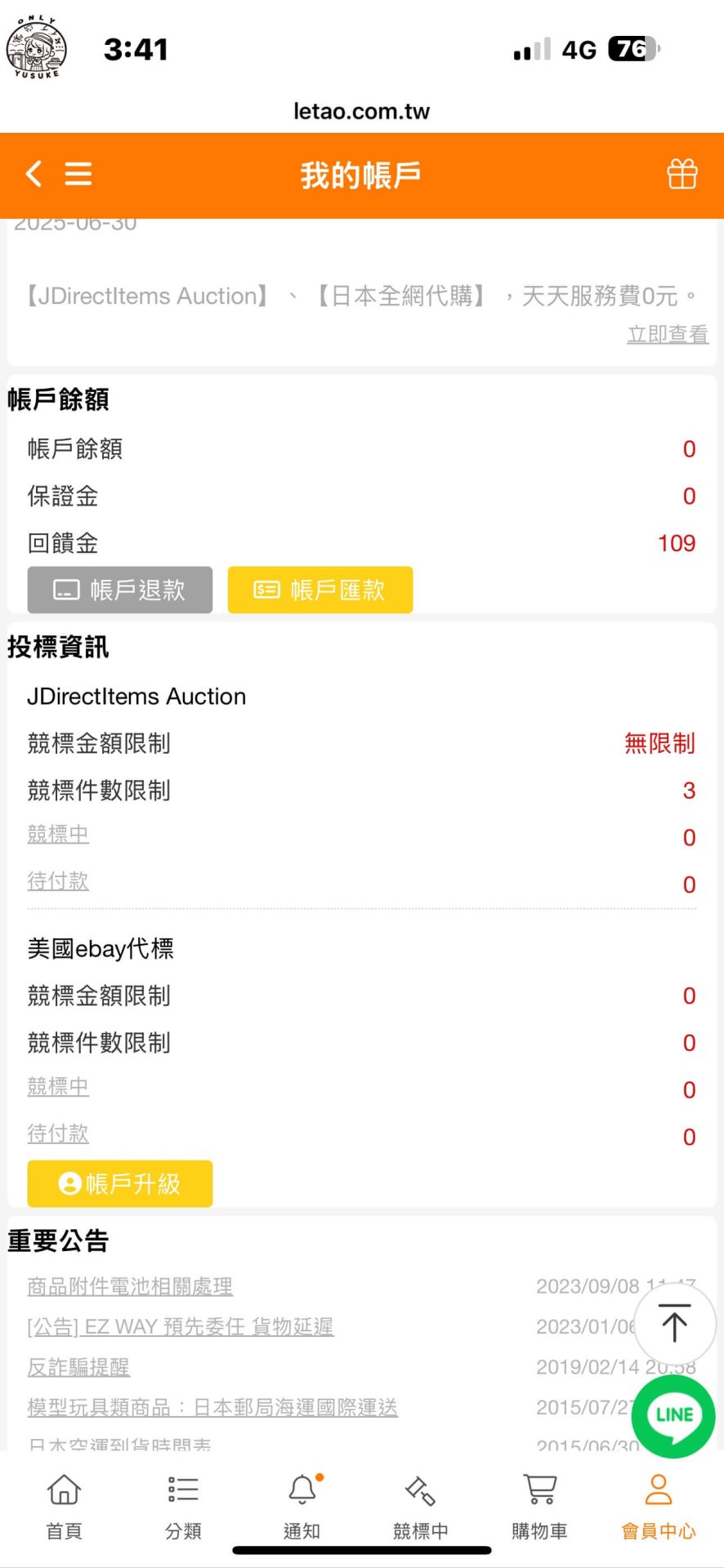
Task: Open the 待付款 link under 美國ebay代標
Action: pos(57,1134)
